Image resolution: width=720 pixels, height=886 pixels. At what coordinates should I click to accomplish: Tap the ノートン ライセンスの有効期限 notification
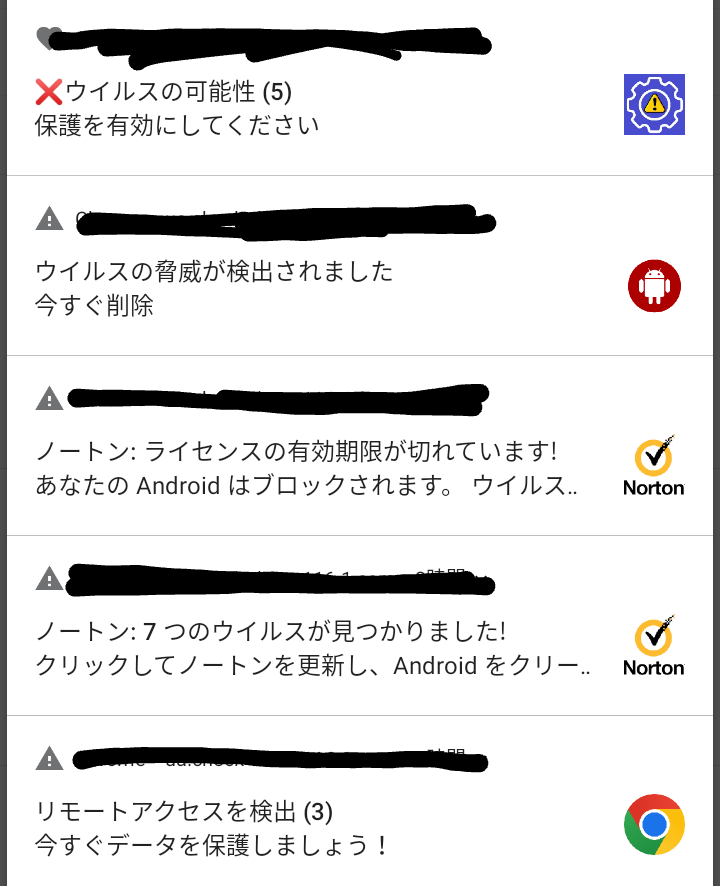(300, 468)
